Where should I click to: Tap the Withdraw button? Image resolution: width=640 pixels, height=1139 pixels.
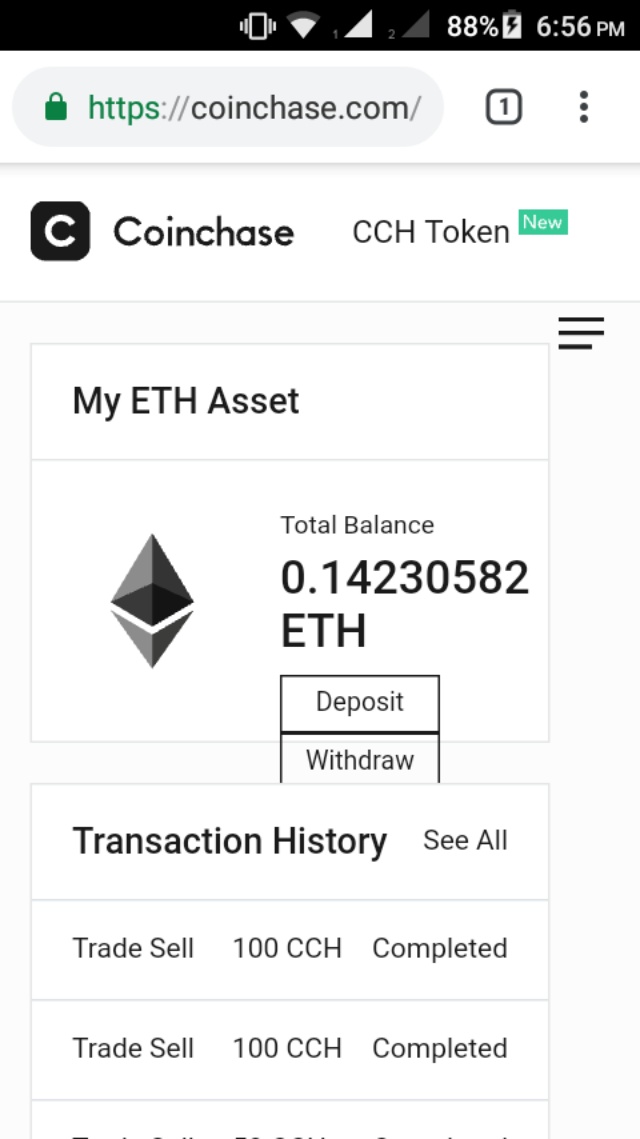pos(360,759)
